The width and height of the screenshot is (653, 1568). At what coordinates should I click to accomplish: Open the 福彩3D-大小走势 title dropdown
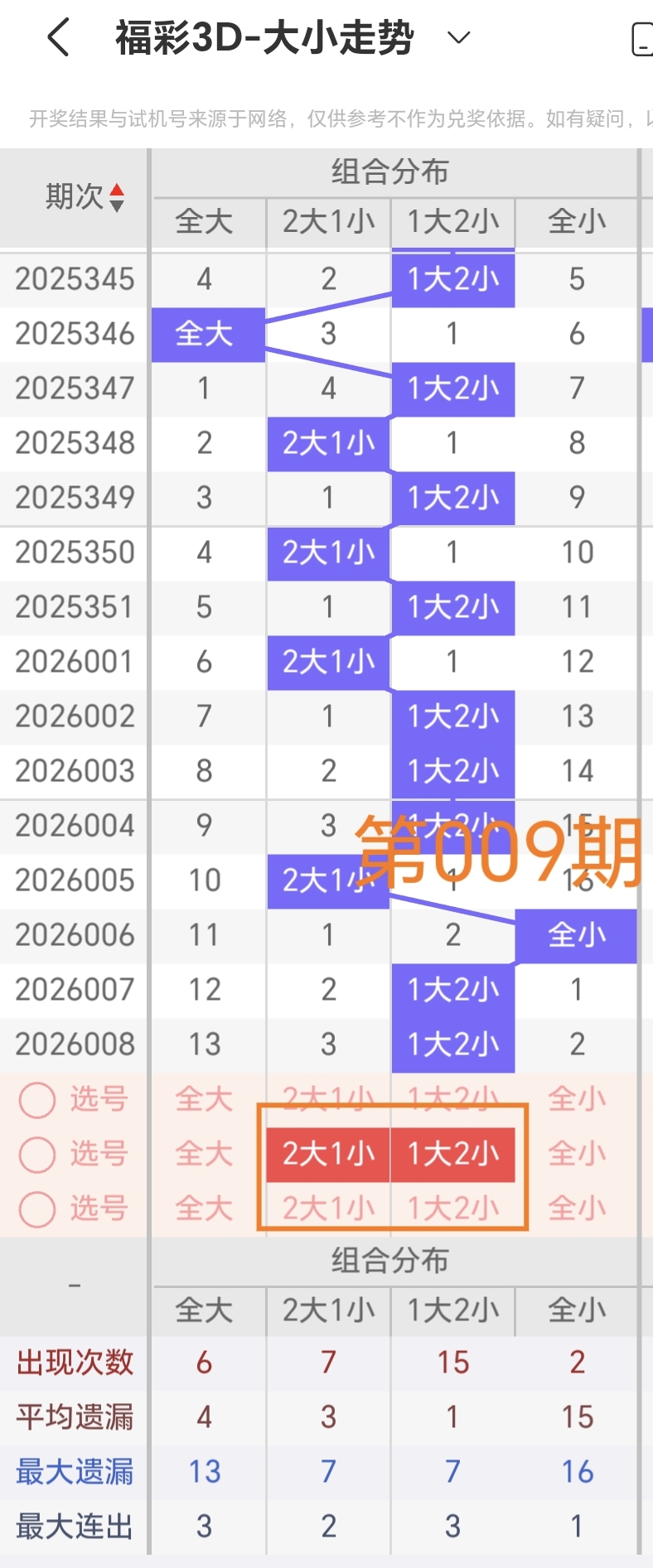[458, 36]
